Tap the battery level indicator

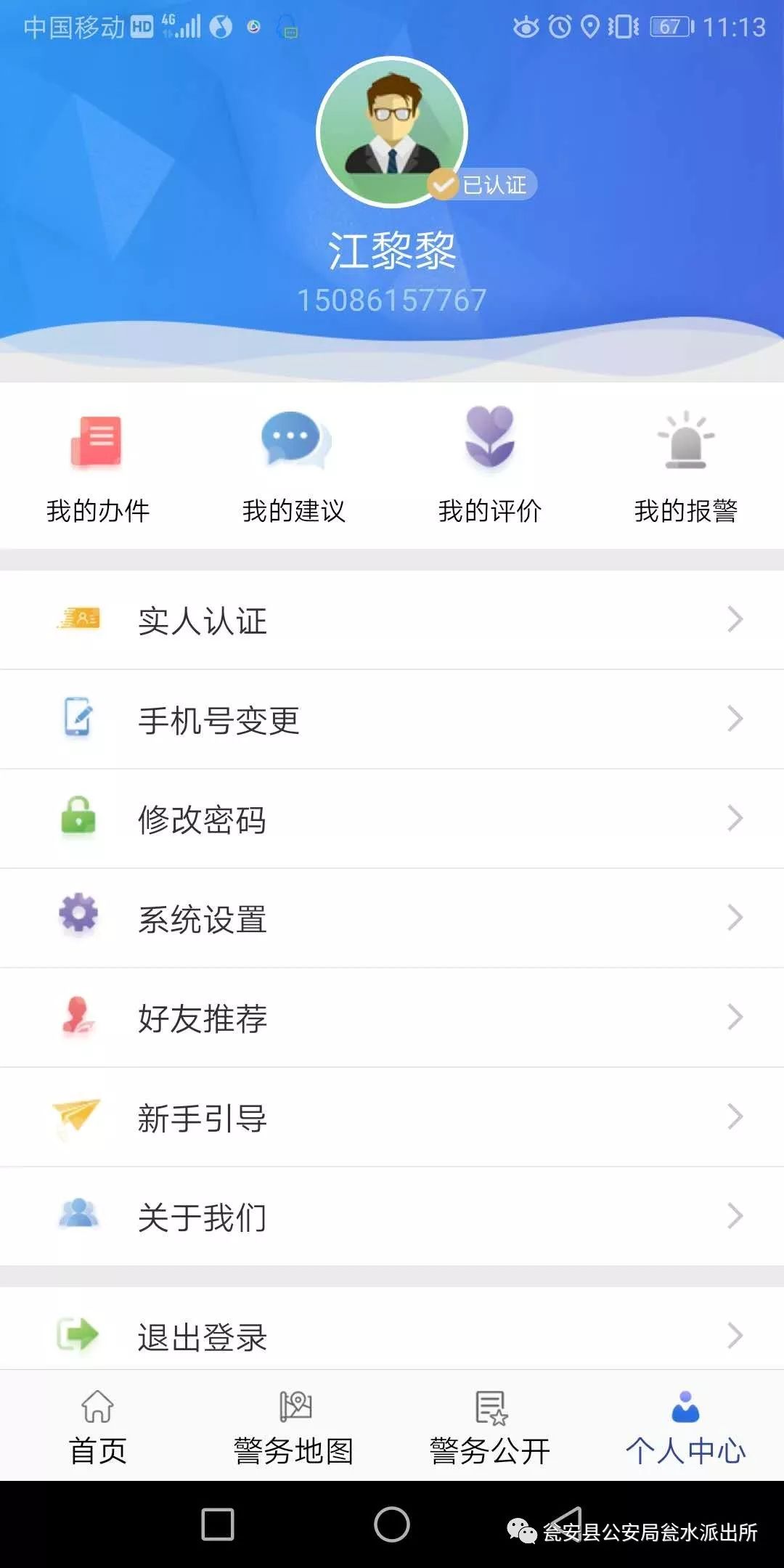[x=670, y=28]
